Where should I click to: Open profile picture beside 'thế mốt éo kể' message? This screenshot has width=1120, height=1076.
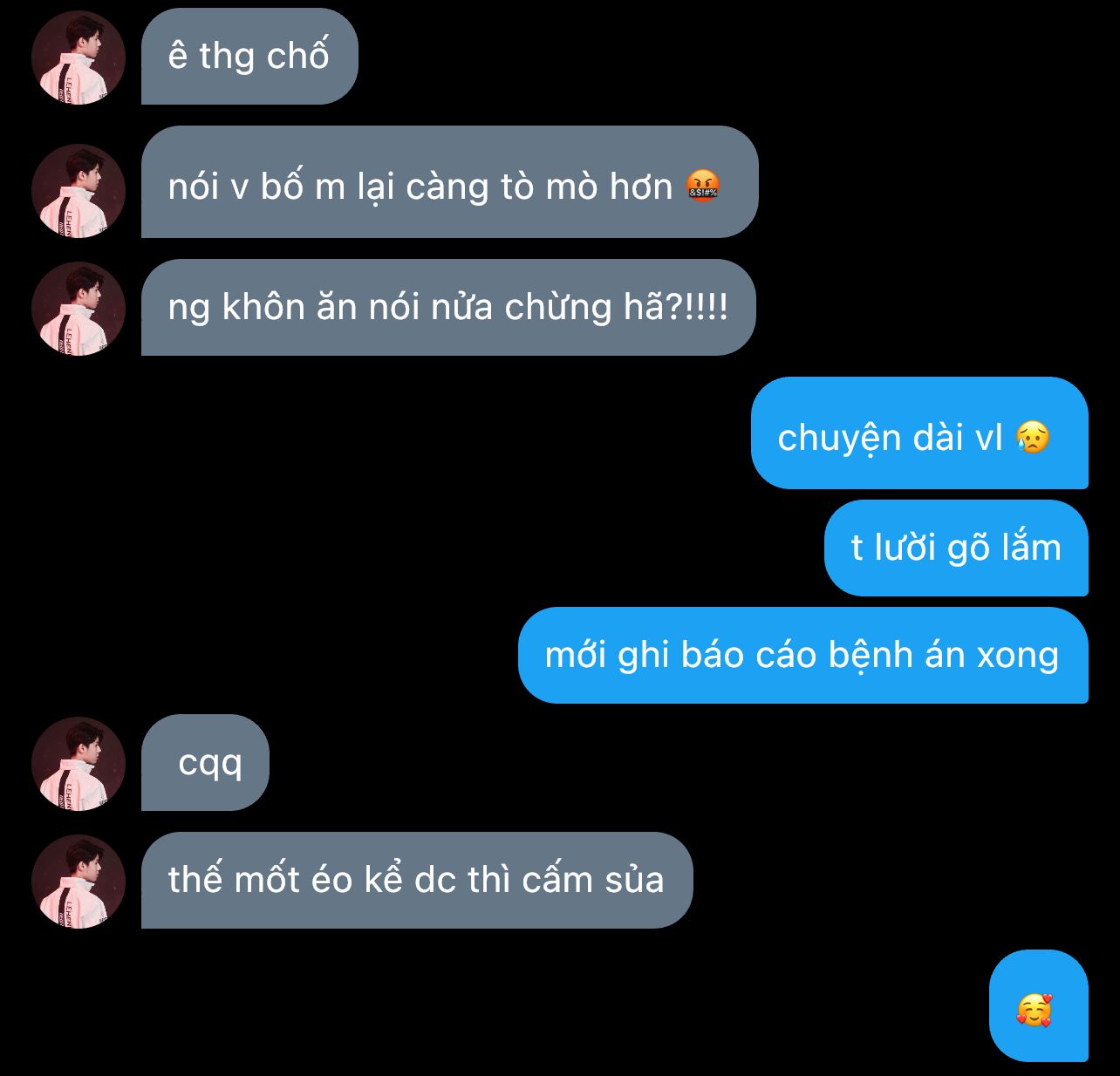click(x=79, y=882)
